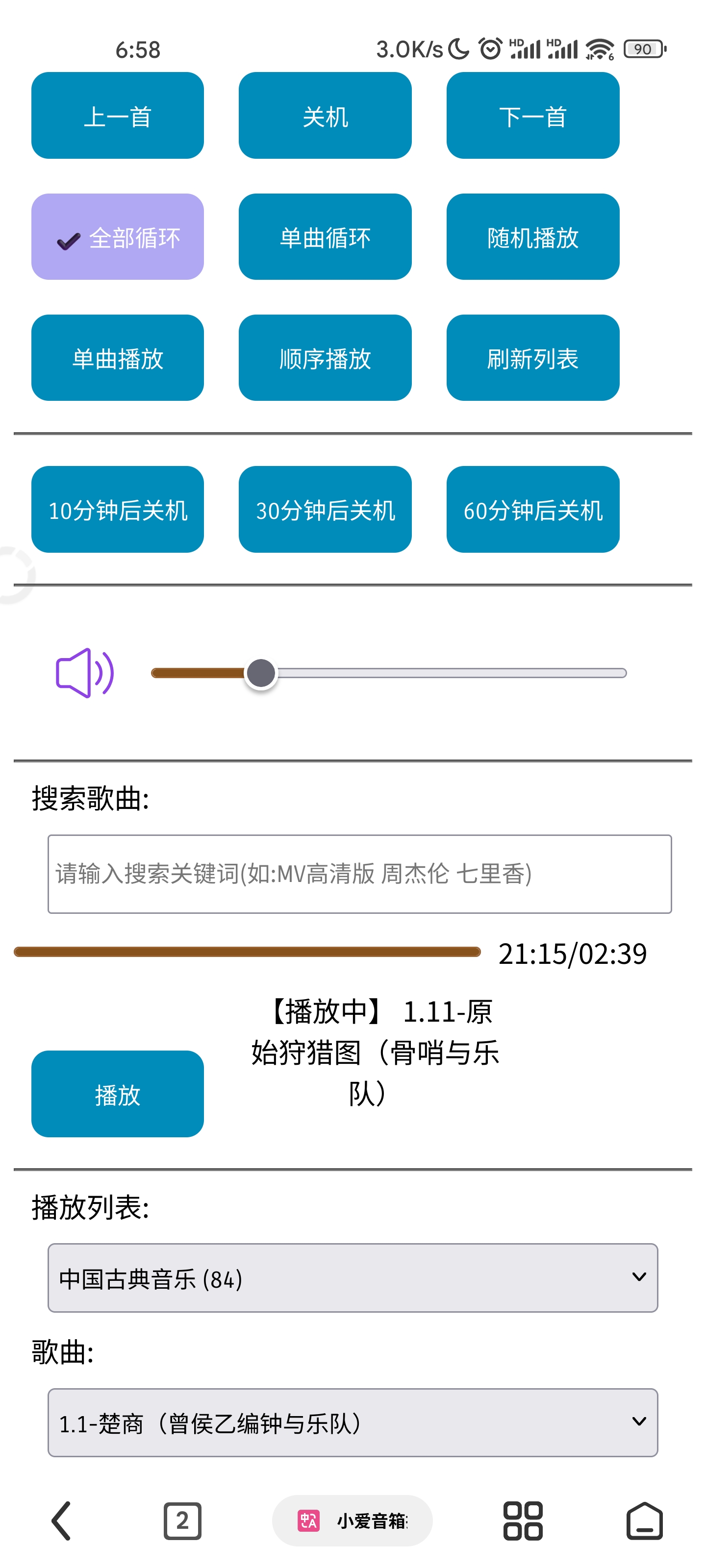Screen dimensions: 706x1568
Task: Refresh the list with 刷新列表
Action: [x=532, y=358]
